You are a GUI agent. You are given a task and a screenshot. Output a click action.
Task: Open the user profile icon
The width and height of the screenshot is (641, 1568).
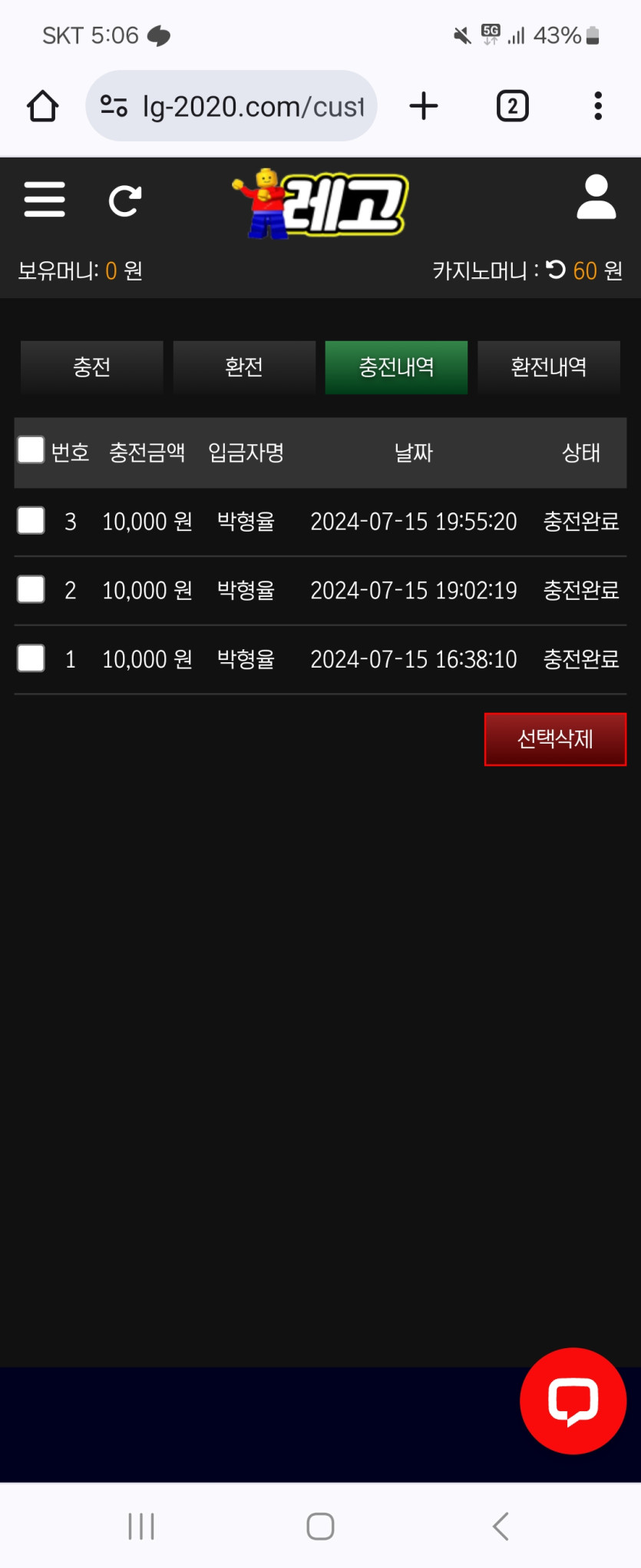tap(596, 197)
